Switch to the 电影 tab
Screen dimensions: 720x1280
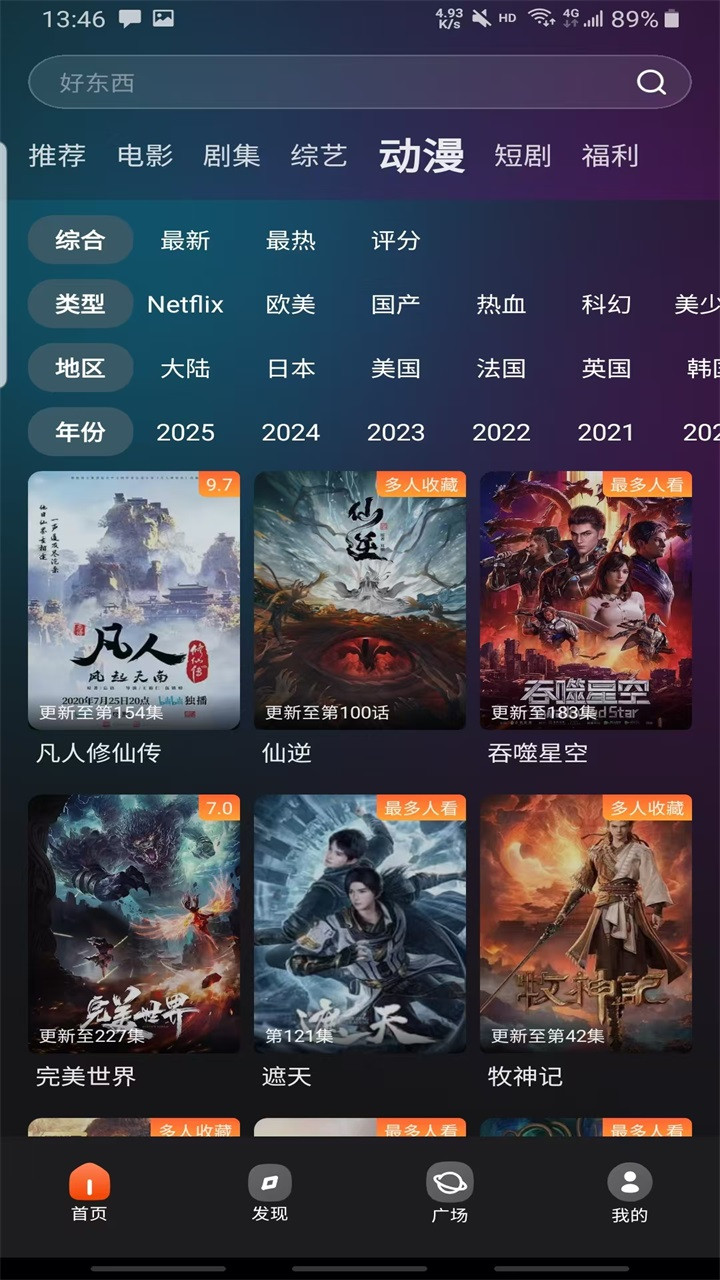point(143,156)
